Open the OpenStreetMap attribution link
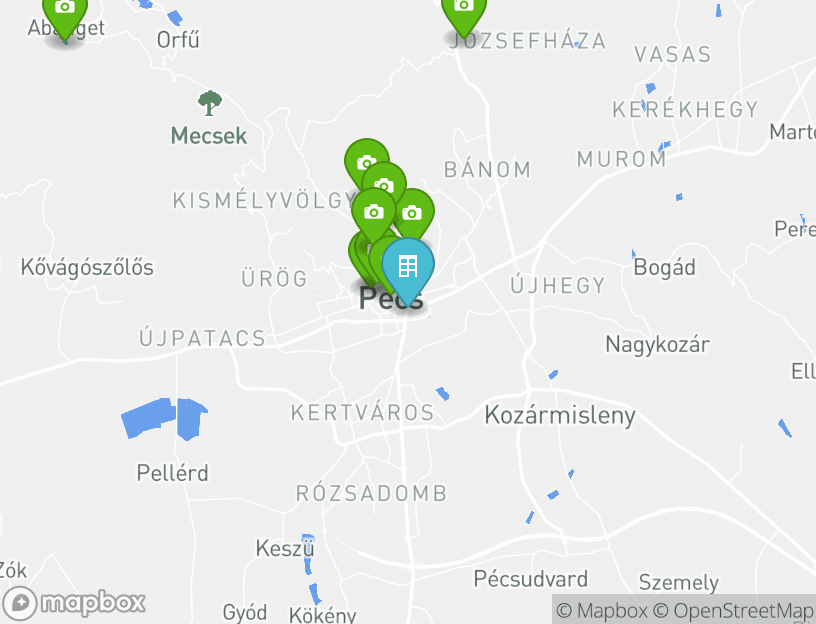This screenshot has height=624, width=816. pos(735,610)
